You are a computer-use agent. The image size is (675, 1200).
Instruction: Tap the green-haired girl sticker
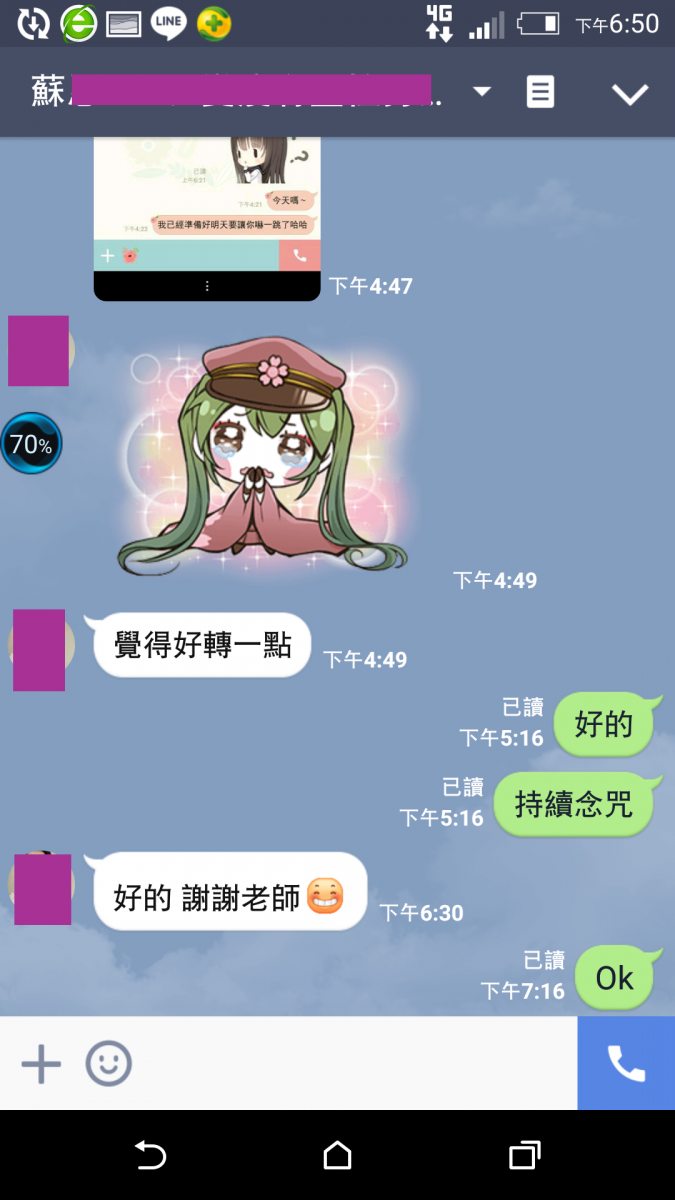[x=265, y=455]
